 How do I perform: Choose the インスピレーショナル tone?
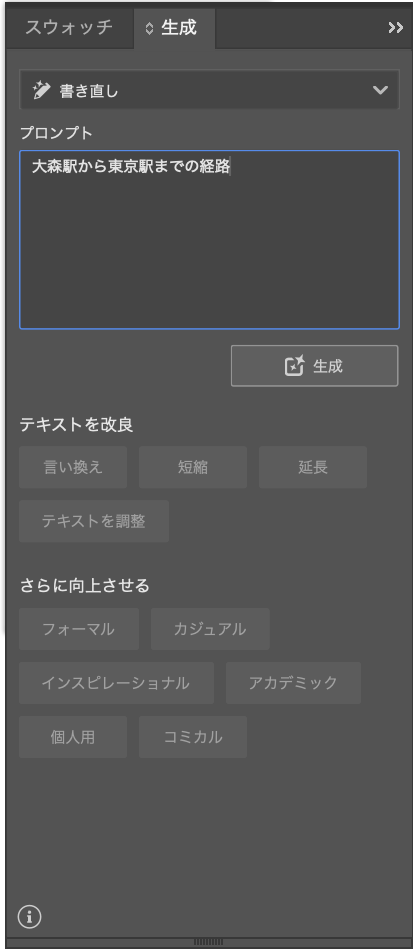(116, 683)
